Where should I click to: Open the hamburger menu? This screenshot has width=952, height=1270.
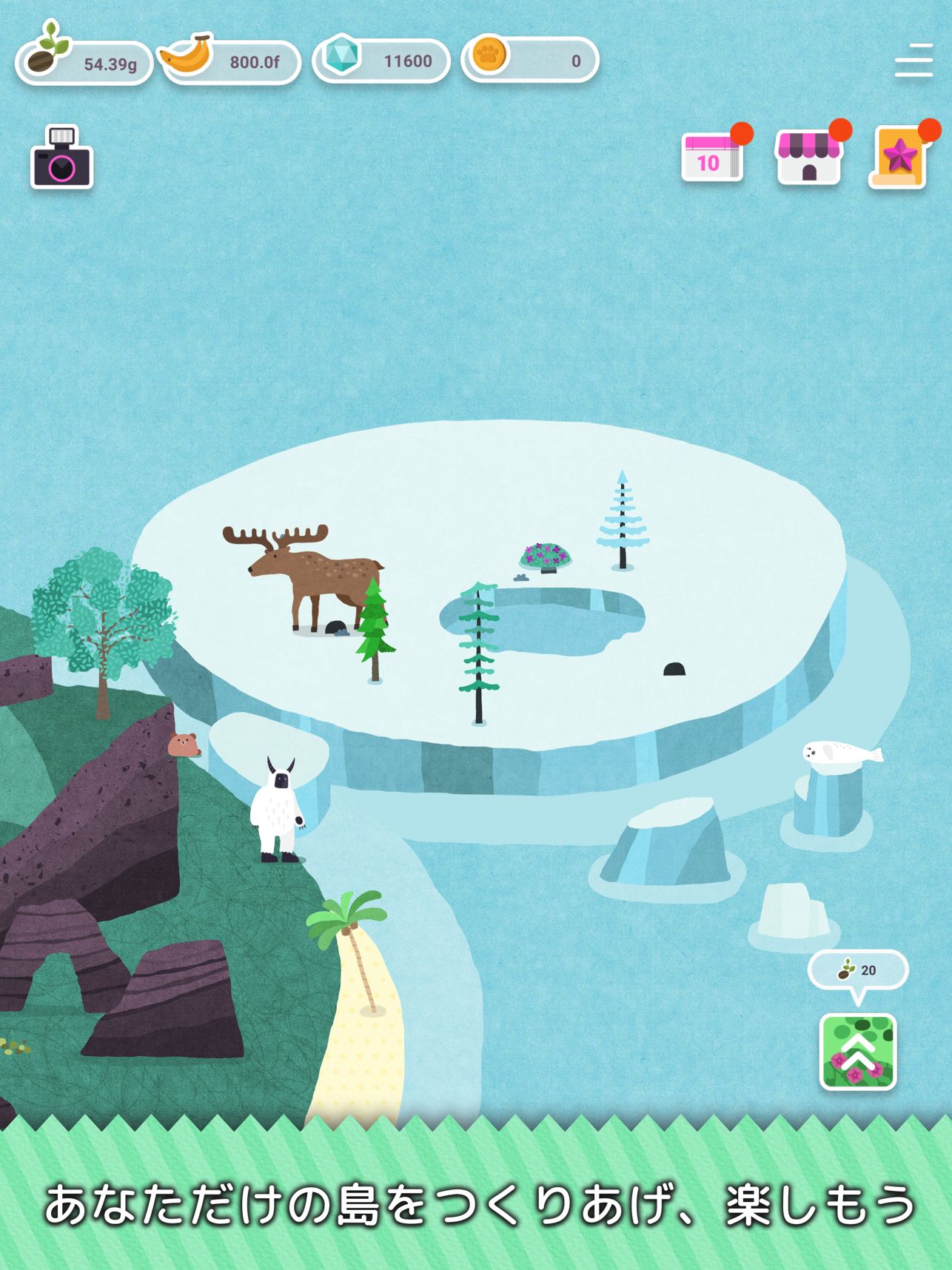coord(914,61)
